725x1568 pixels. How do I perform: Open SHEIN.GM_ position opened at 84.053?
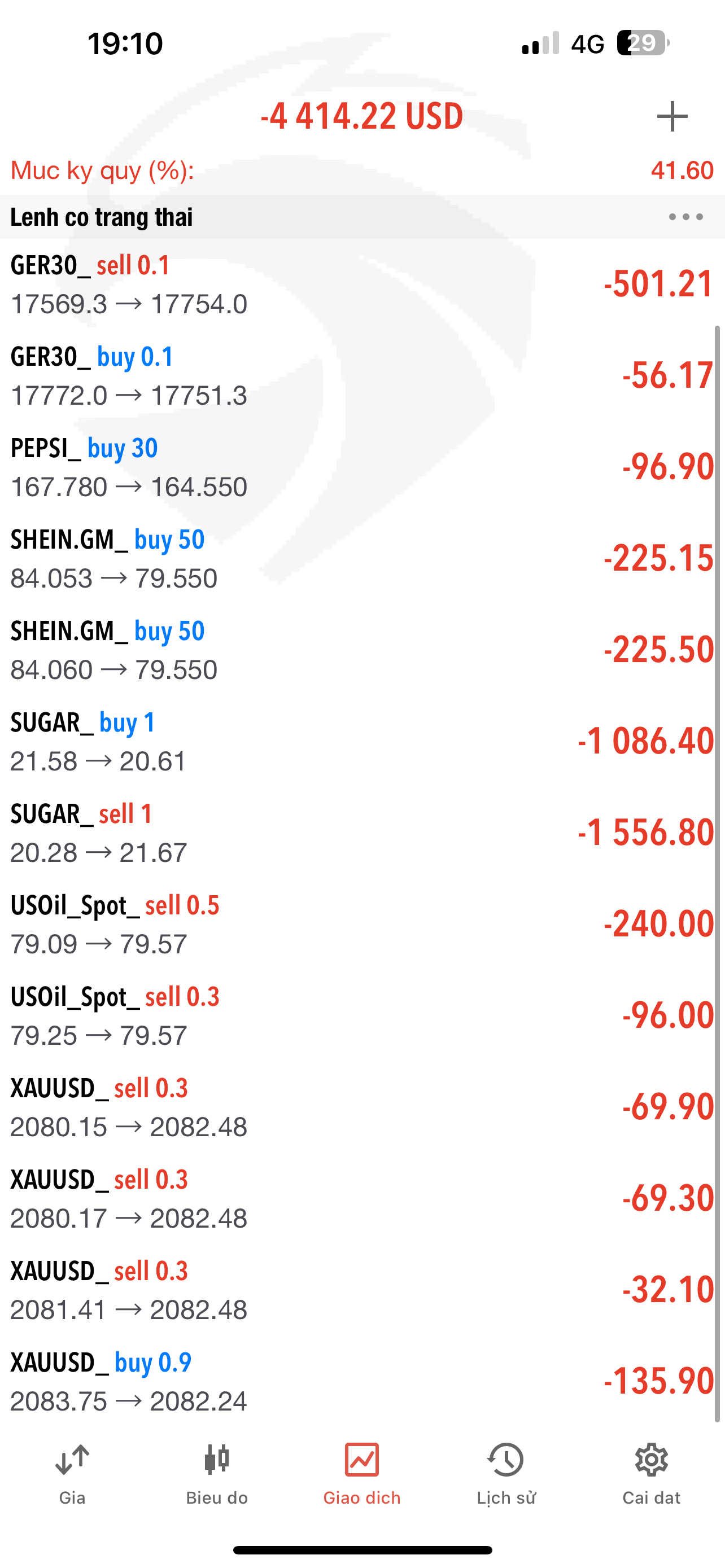click(x=362, y=558)
